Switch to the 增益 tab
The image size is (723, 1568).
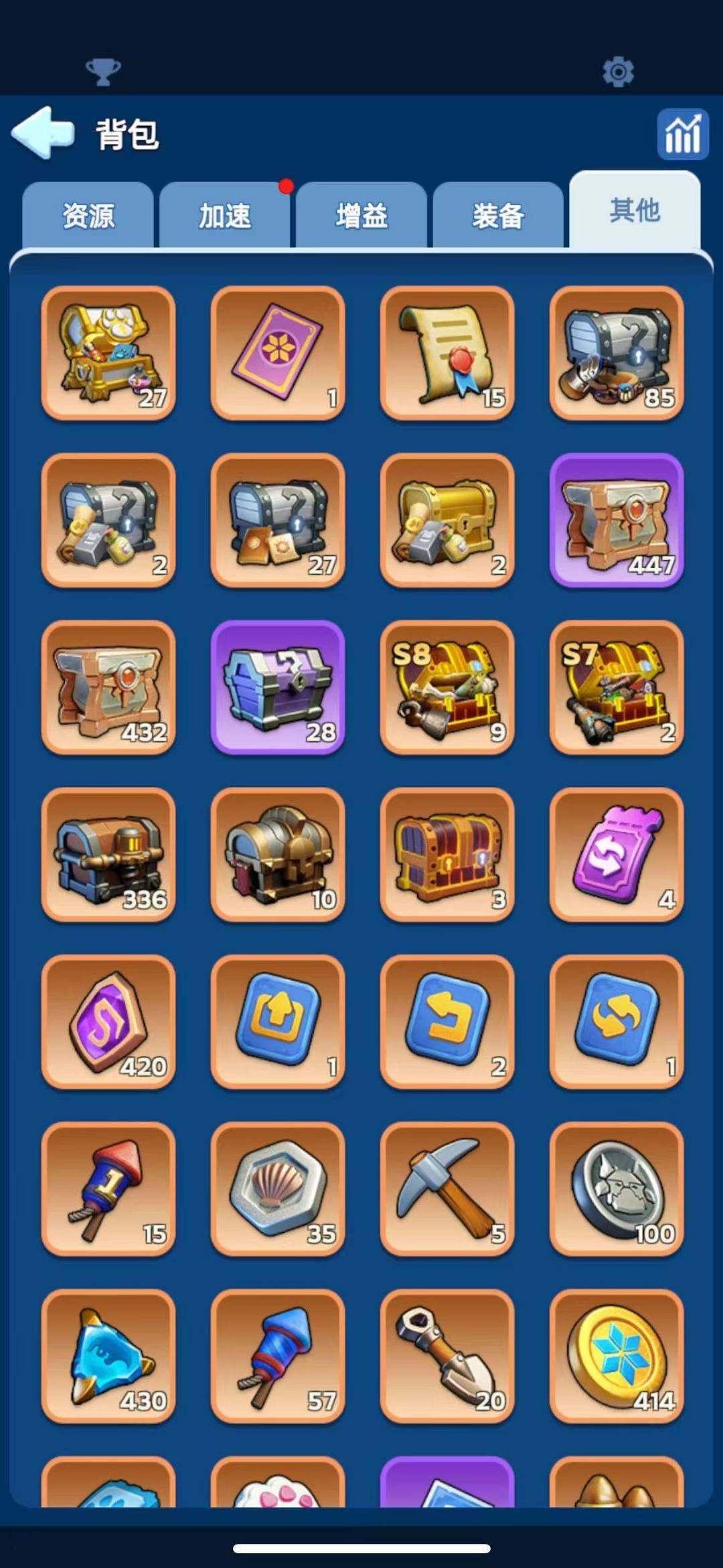361,216
